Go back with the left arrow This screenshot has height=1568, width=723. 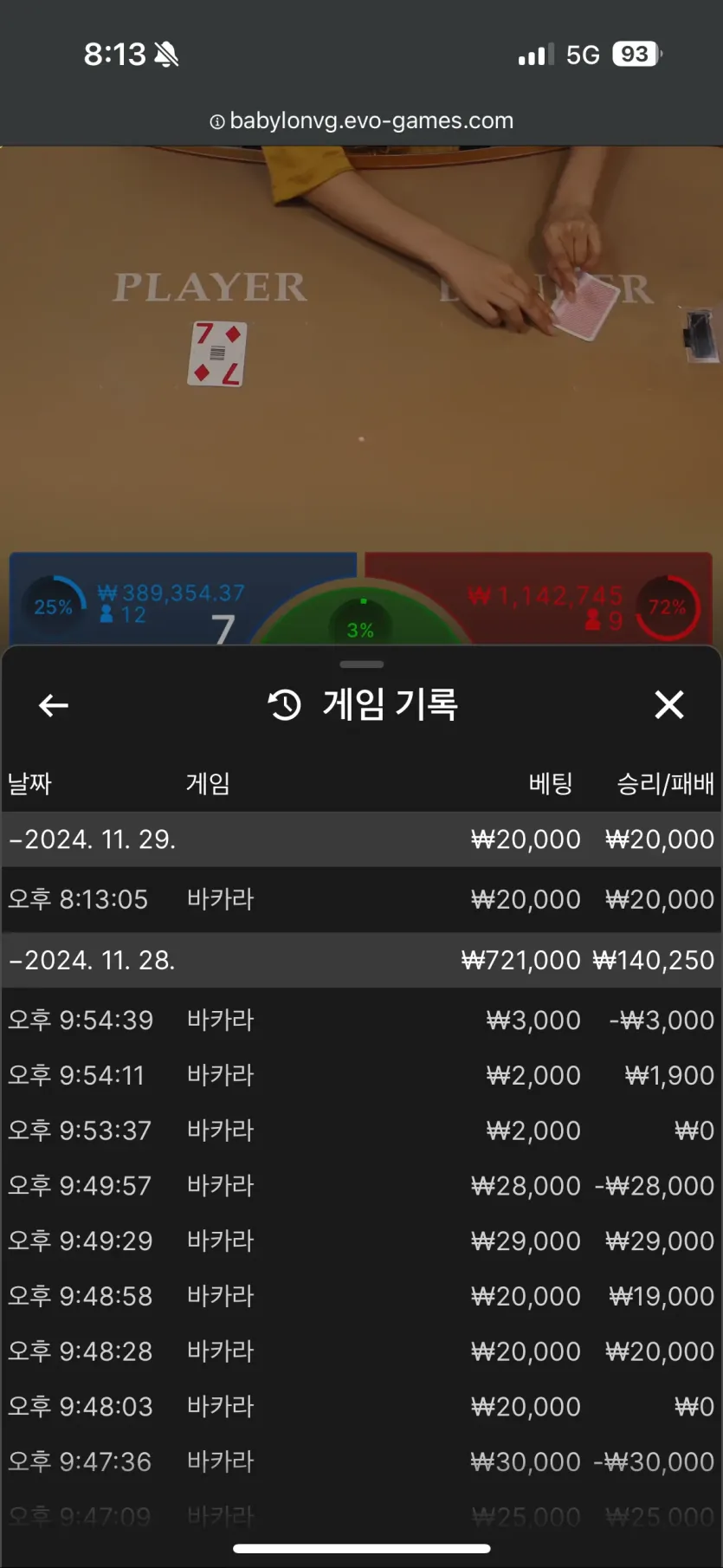point(54,705)
